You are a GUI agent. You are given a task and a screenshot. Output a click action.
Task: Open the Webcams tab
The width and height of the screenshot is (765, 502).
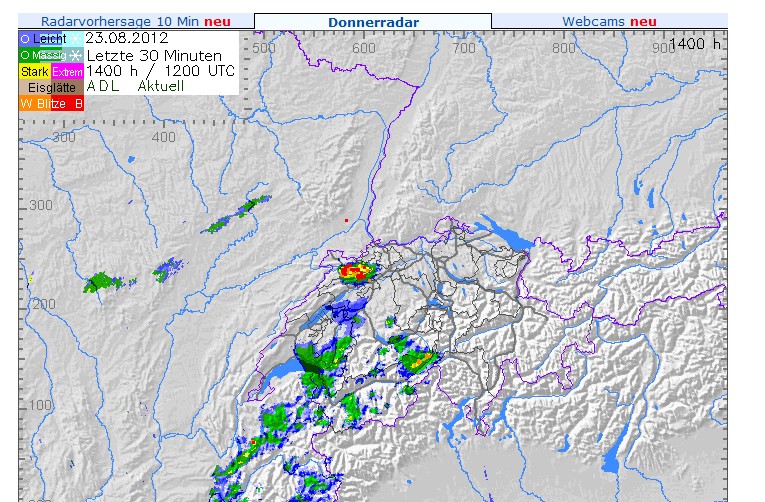point(609,21)
